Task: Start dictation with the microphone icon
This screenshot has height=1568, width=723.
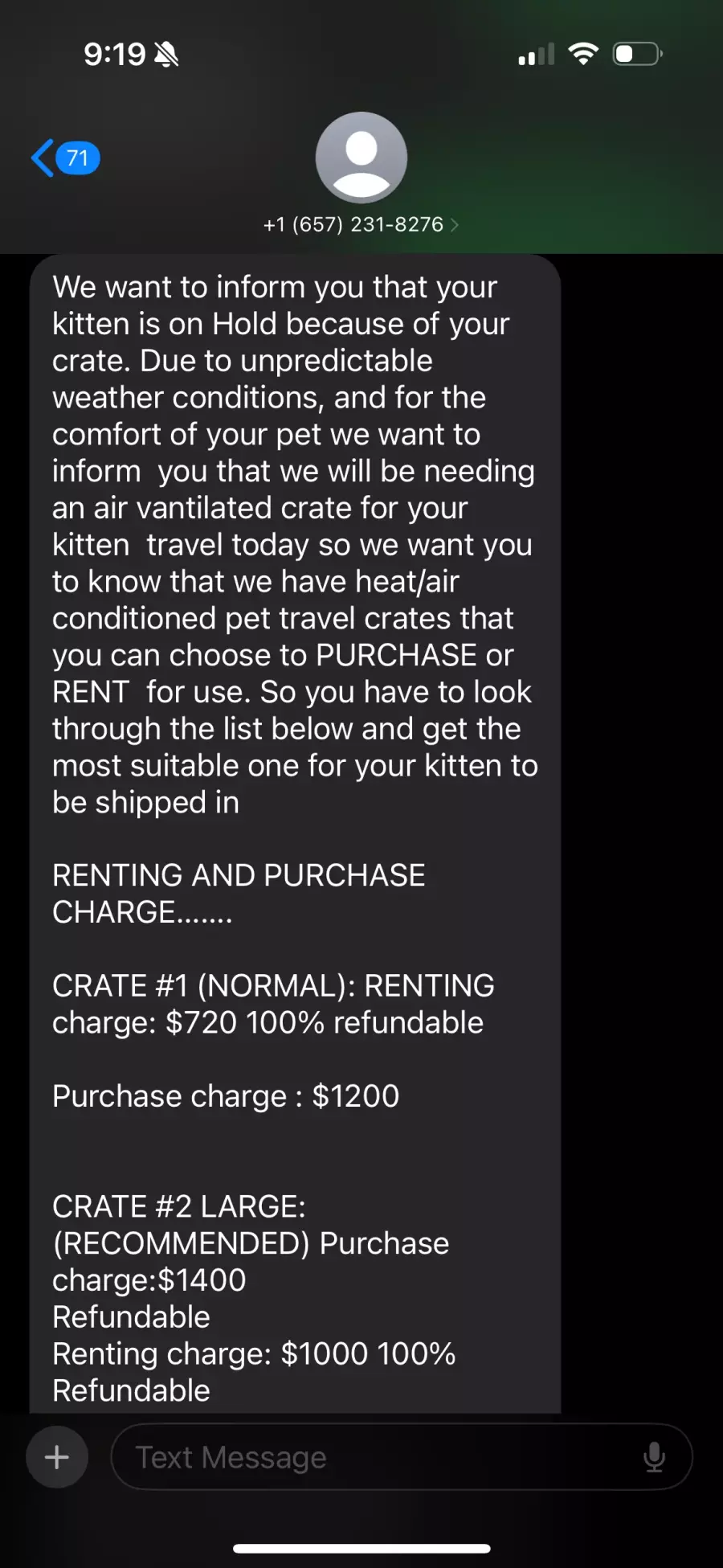Action: [x=655, y=1457]
